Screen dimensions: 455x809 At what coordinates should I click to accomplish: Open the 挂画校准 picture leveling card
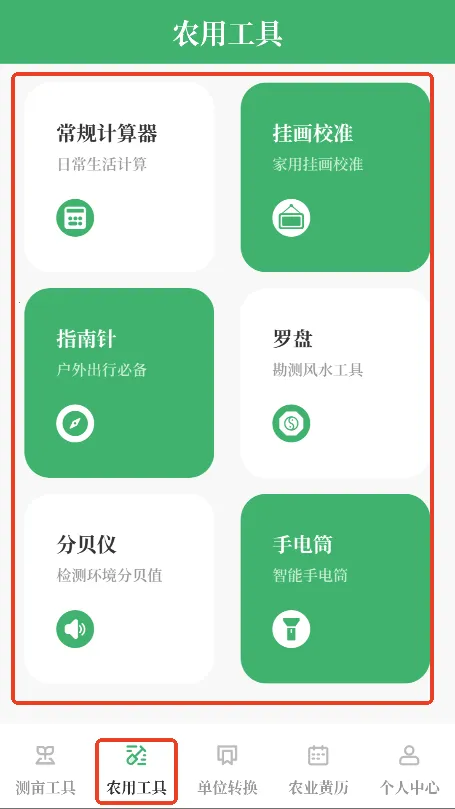coord(335,177)
